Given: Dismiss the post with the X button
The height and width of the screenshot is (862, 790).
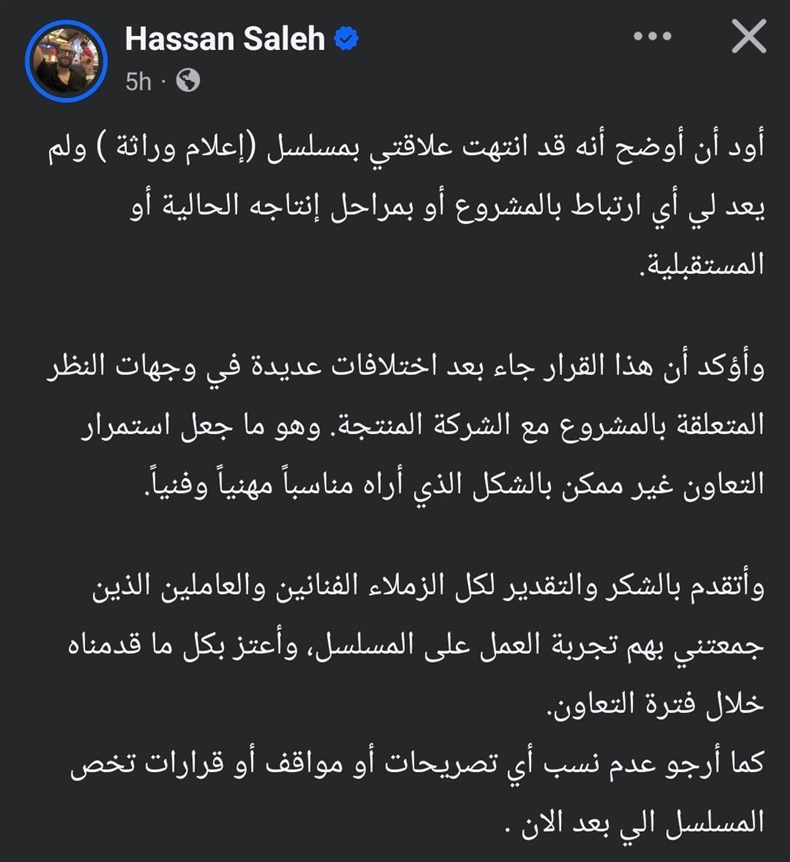Looking at the screenshot, I should (x=749, y=36).
